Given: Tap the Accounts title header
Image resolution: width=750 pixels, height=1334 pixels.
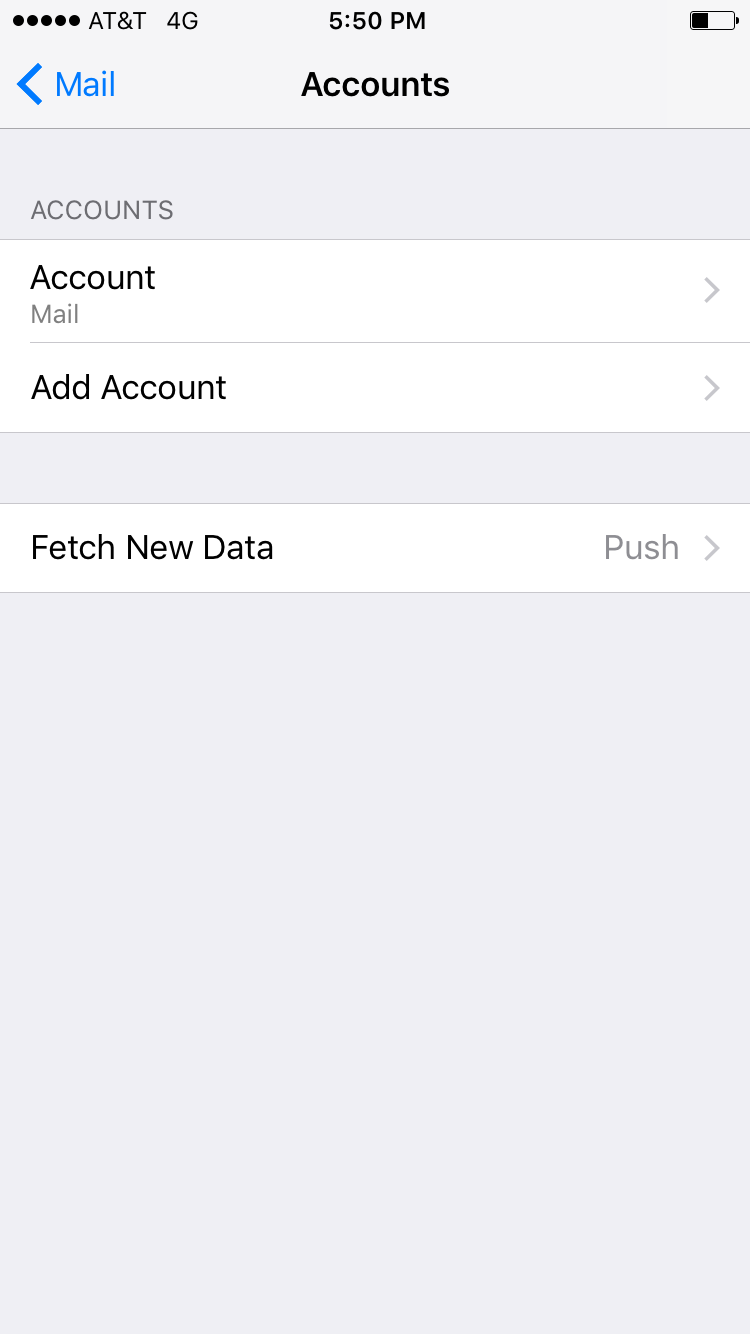Looking at the screenshot, I should coord(375,85).
